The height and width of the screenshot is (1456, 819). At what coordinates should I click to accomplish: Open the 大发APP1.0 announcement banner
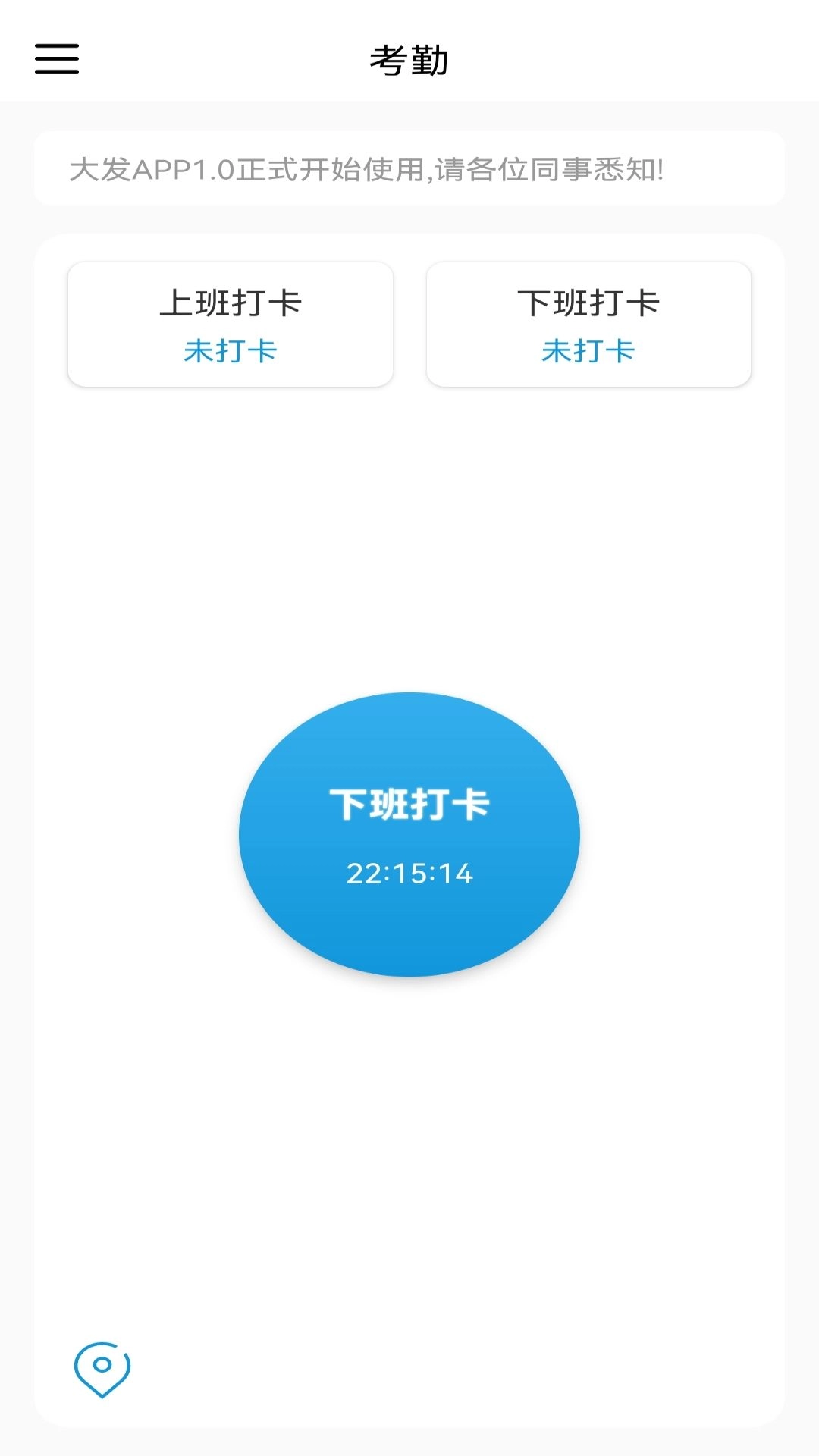409,169
